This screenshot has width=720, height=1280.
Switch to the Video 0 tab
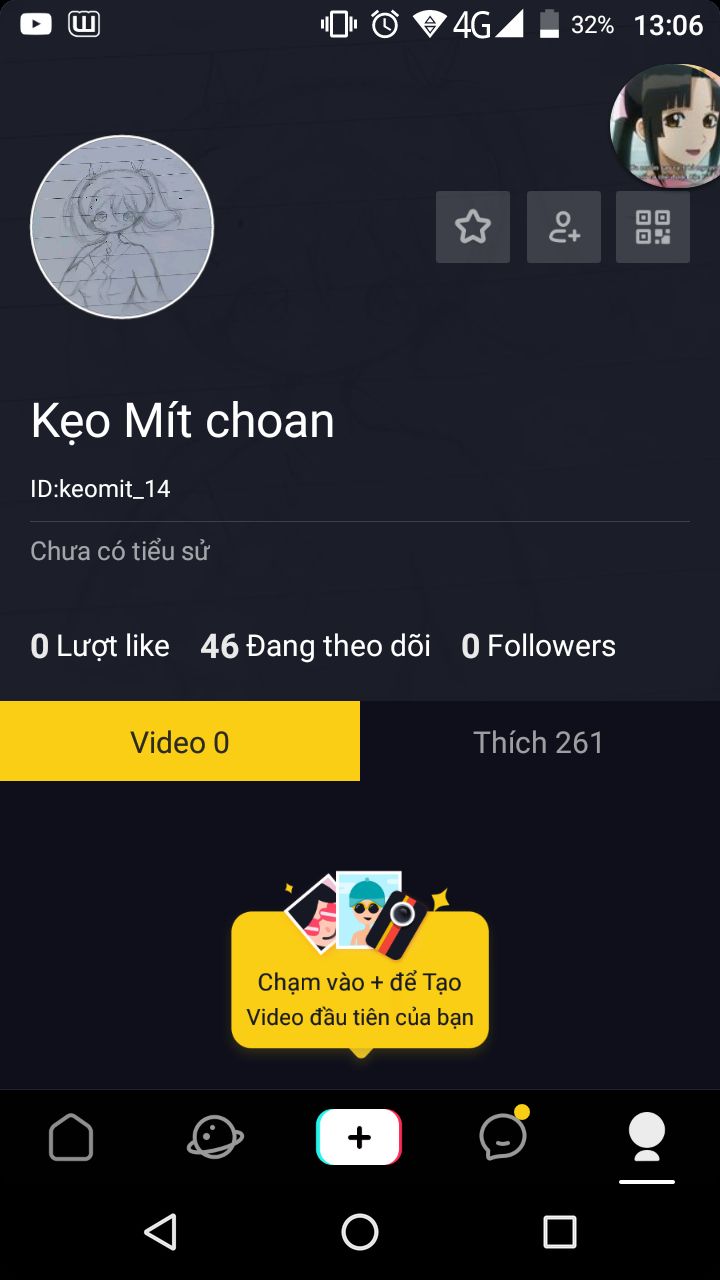(180, 742)
